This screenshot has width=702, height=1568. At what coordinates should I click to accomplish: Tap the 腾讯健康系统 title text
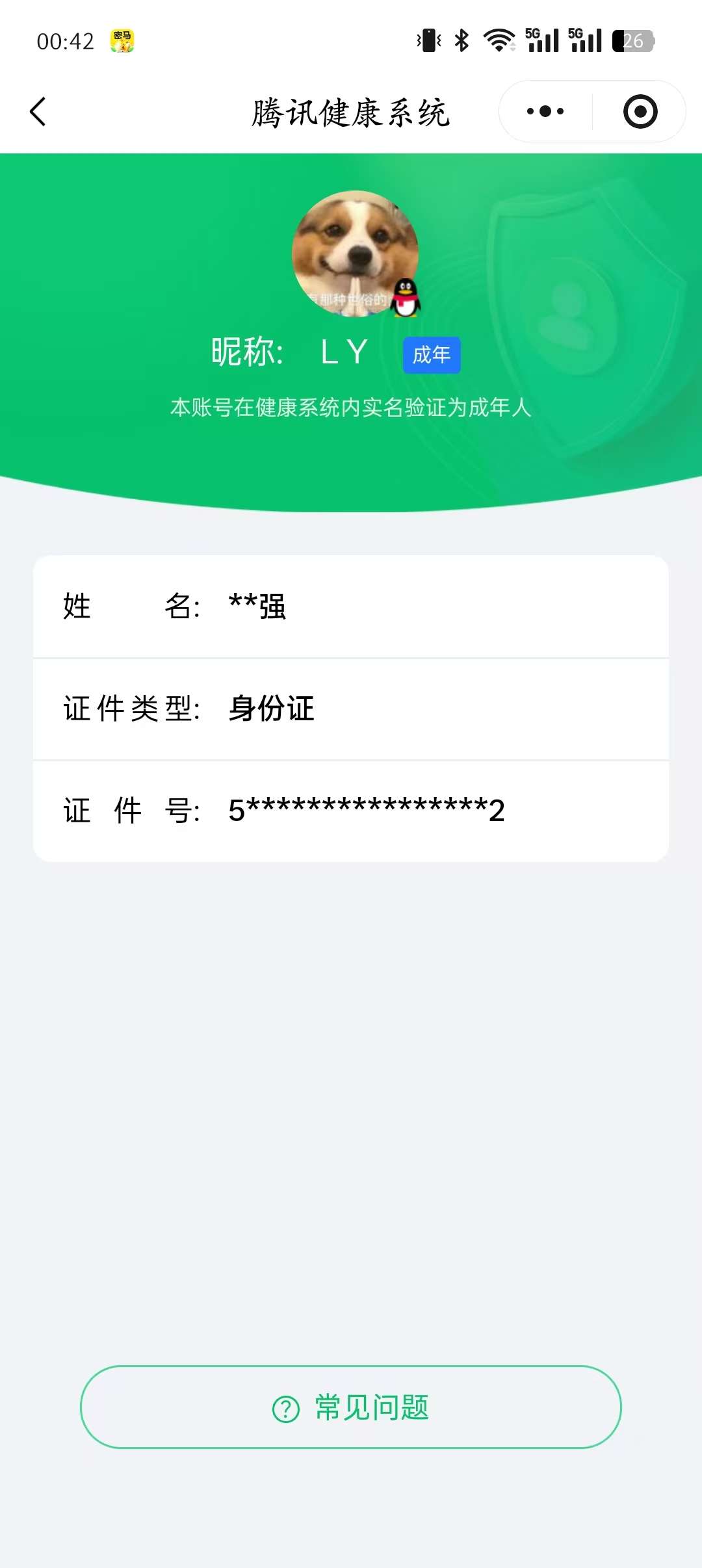[351, 111]
